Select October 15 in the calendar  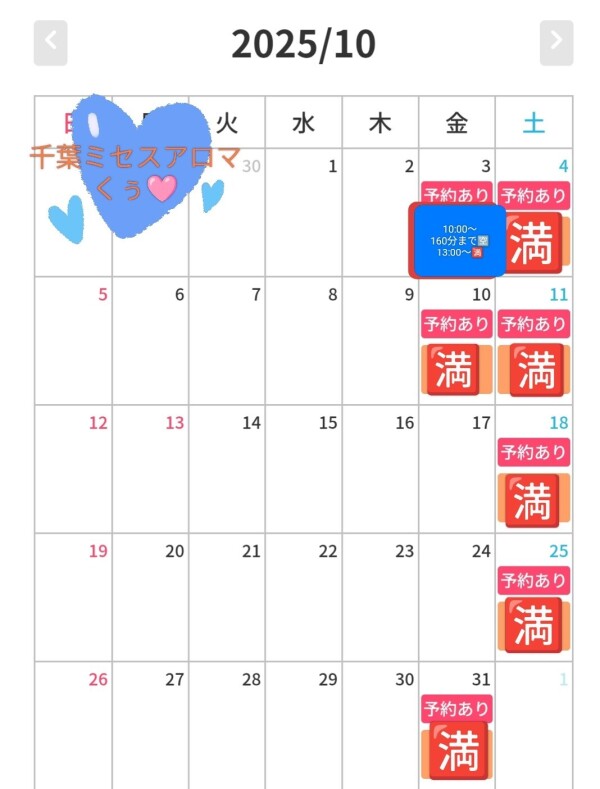[x=304, y=468]
